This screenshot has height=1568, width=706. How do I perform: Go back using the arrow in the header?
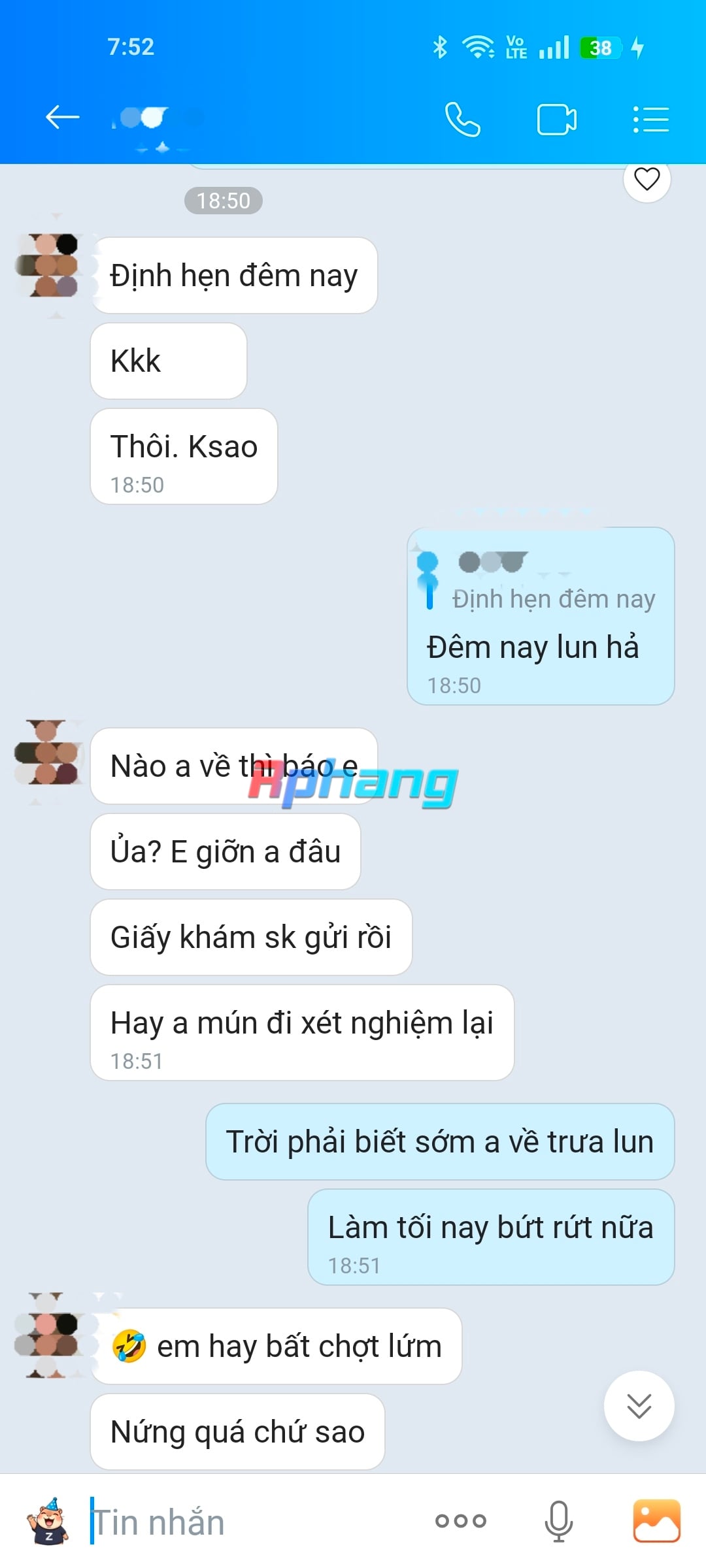tap(62, 118)
